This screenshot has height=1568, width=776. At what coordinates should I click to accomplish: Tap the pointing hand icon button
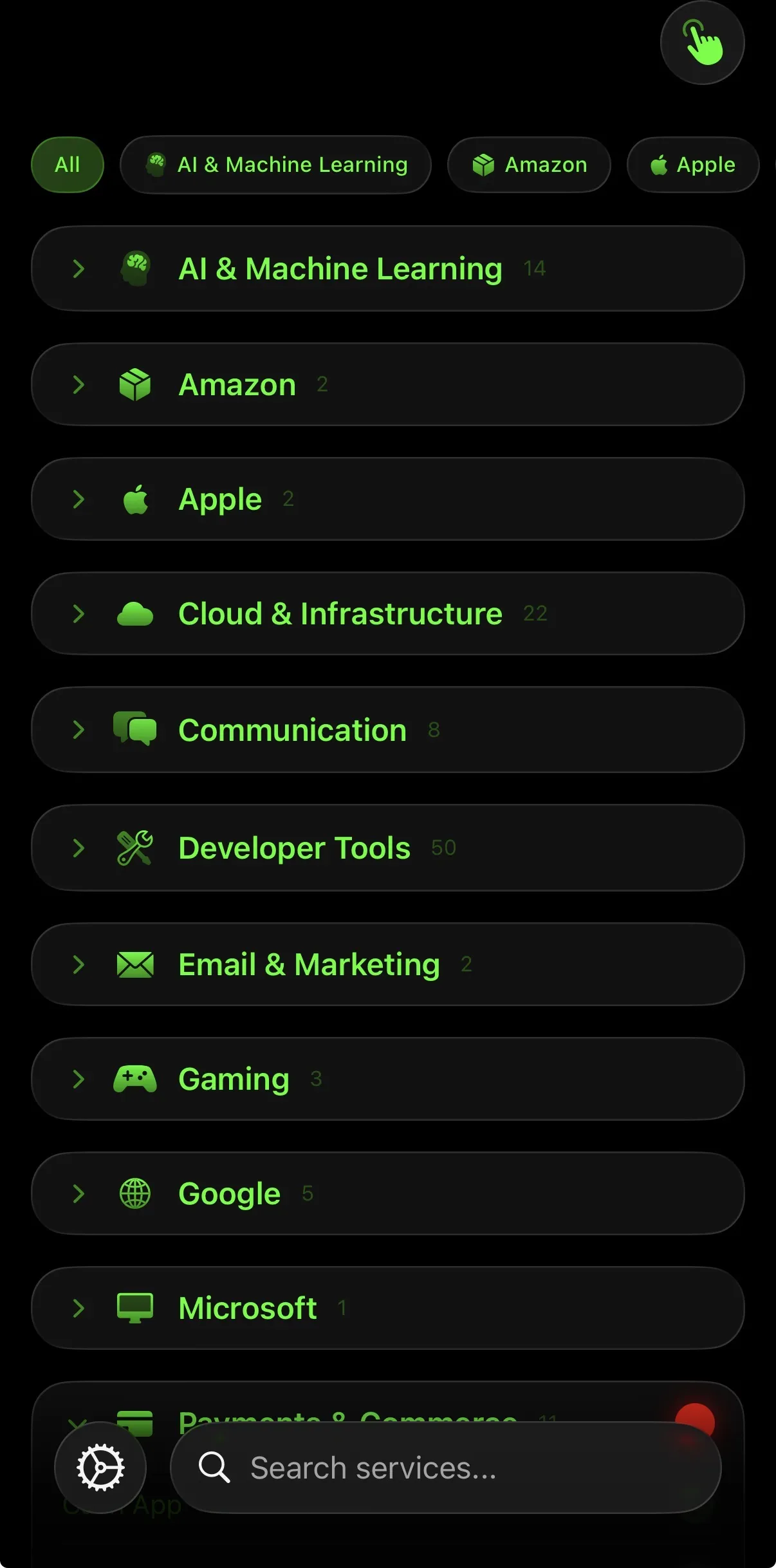pyautogui.click(x=702, y=42)
